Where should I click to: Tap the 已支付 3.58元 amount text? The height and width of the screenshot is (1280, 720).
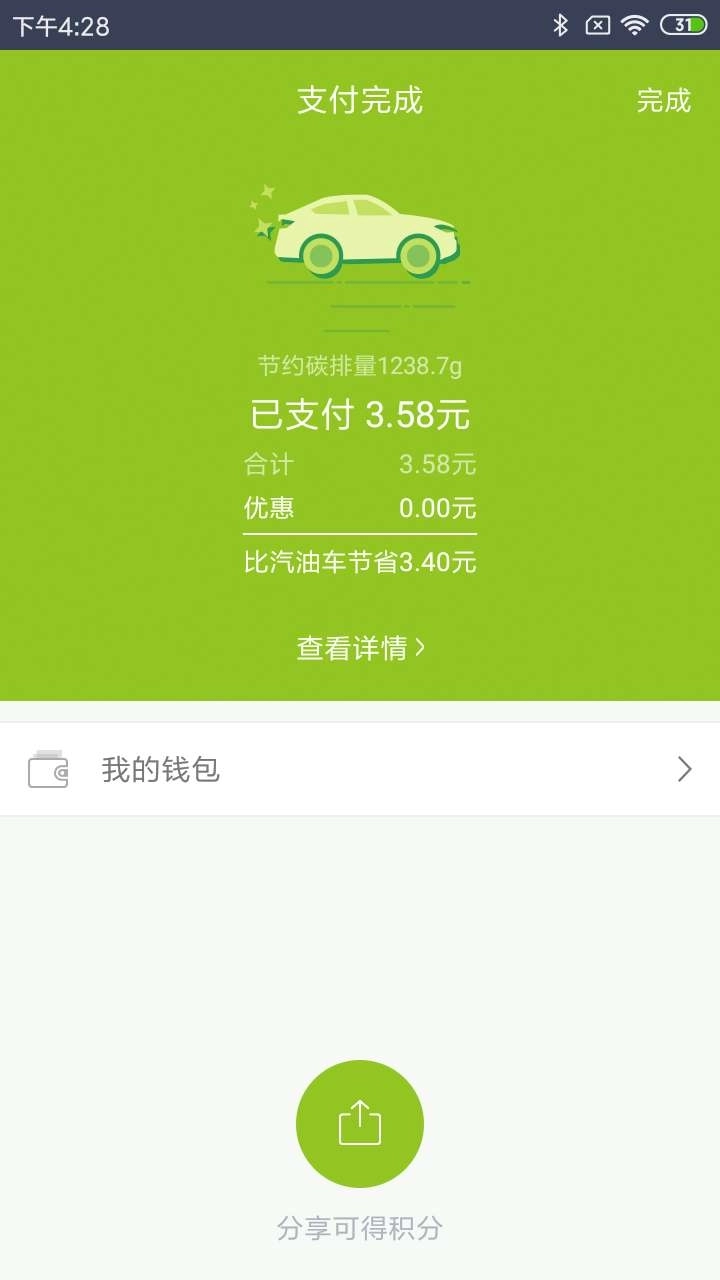pyautogui.click(x=362, y=414)
